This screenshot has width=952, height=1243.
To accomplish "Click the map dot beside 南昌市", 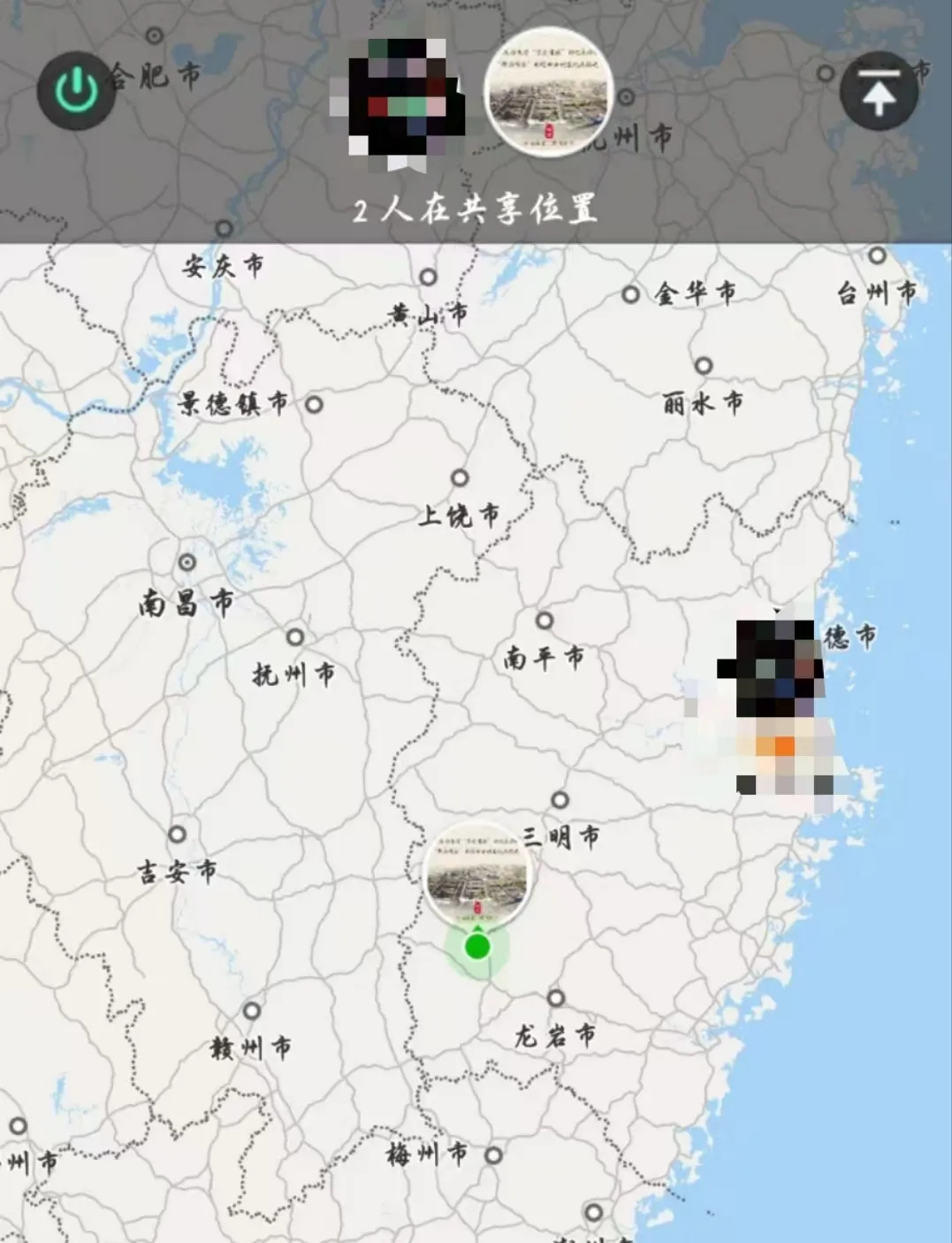I will pos(186,560).
